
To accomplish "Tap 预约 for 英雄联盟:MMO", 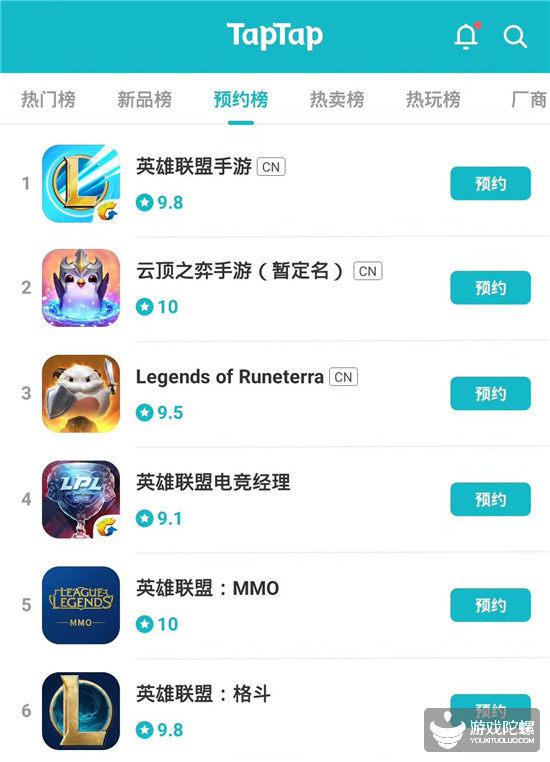I will point(490,605).
